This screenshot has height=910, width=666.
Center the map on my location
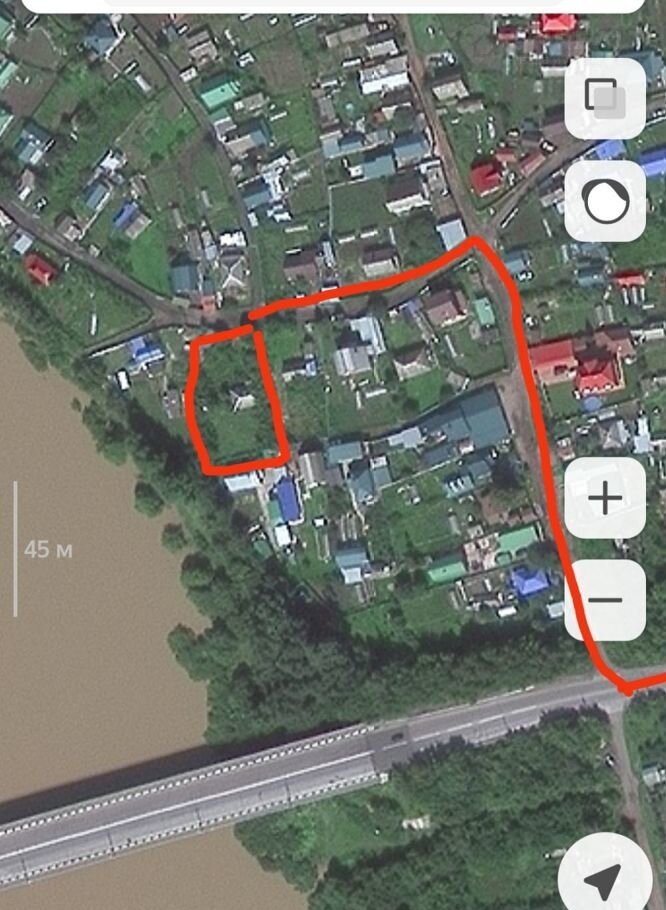point(603,880)
